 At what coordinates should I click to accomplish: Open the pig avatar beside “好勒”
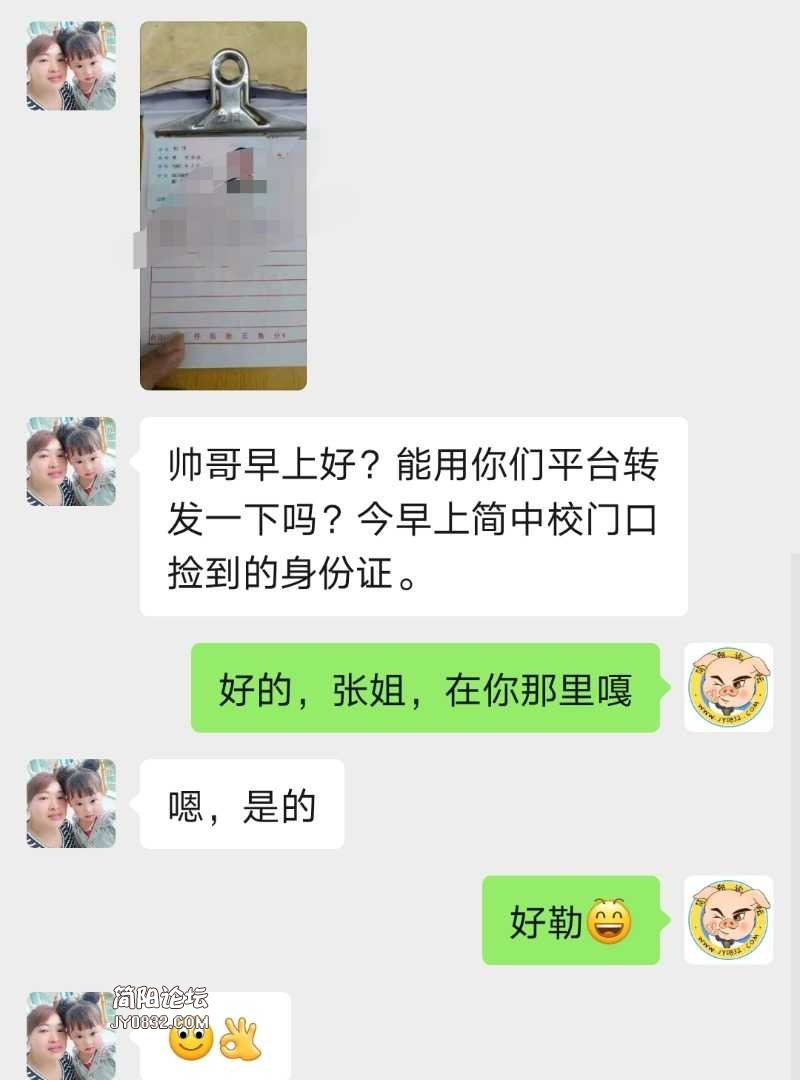[x=728, y=920]
